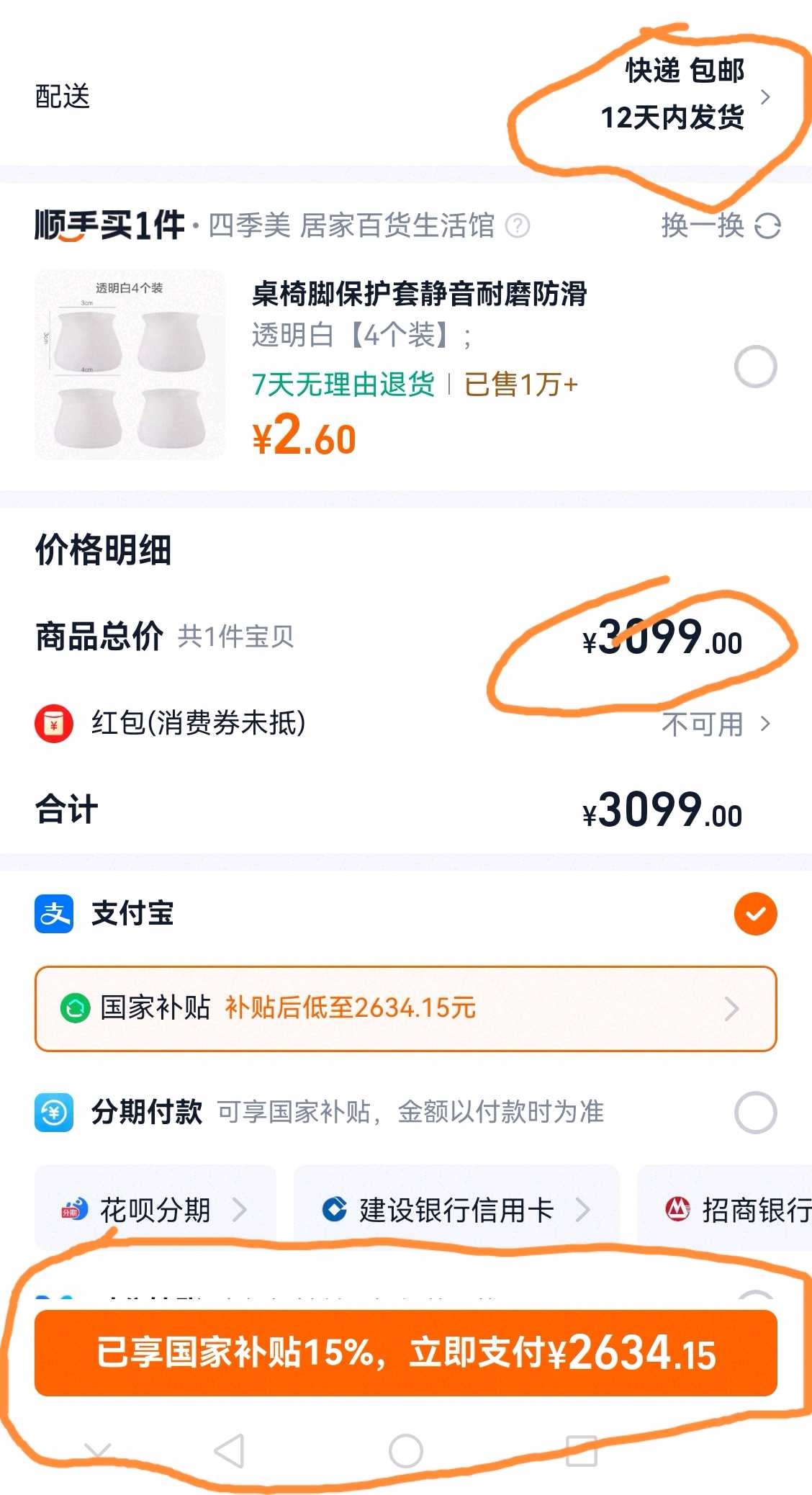Screen dimensions: 812x1495
Task: Select the 桌椅脚保护套 add-on item
Action: (x=755, y=367)
